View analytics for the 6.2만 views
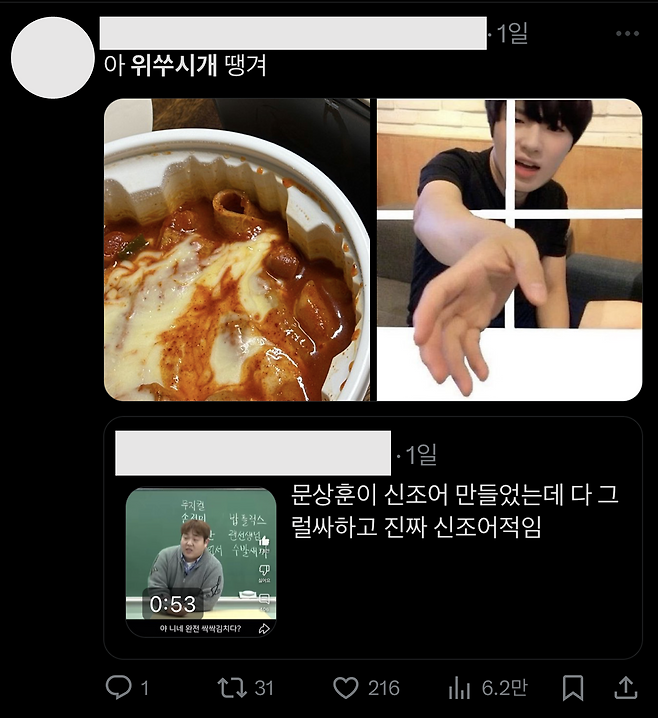 [460, 687]
